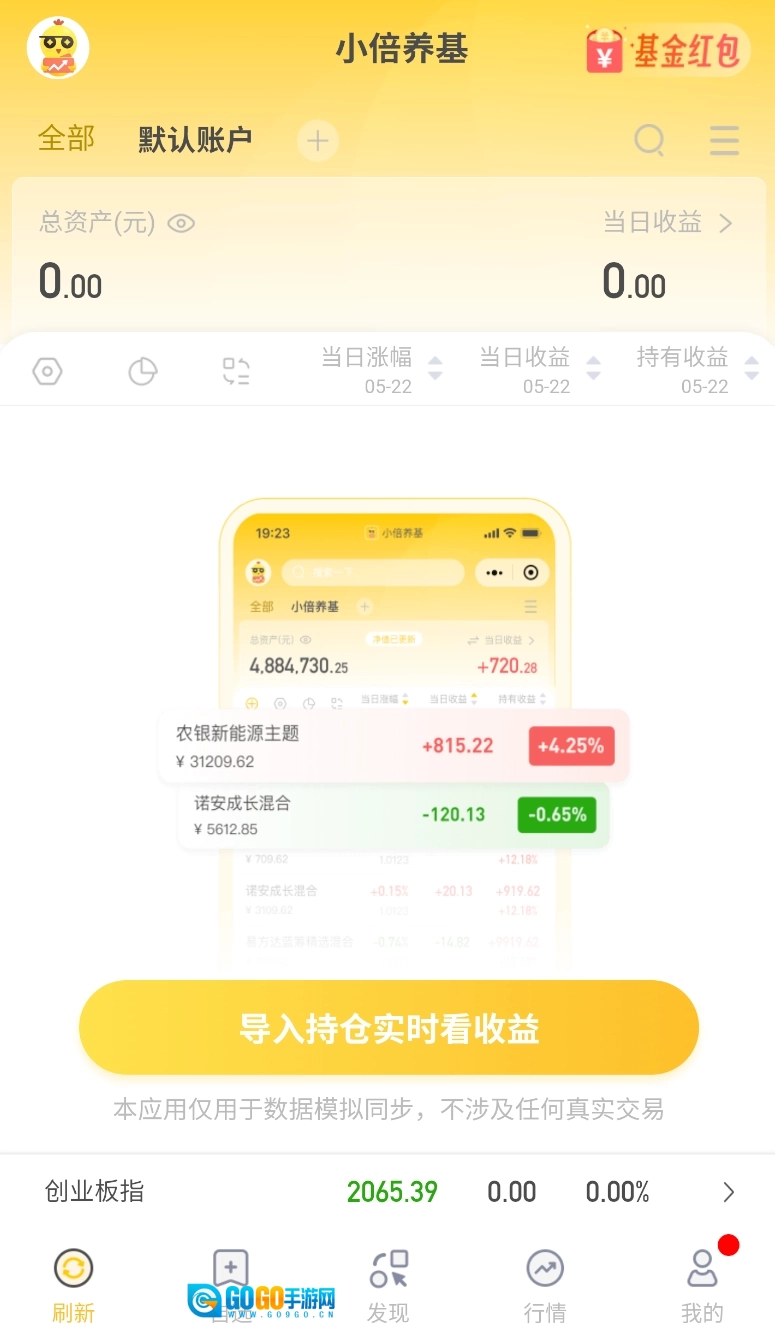Go to the 发现 tab
The height and width of the screenshot is (1328, 775).
point(388,1284)
